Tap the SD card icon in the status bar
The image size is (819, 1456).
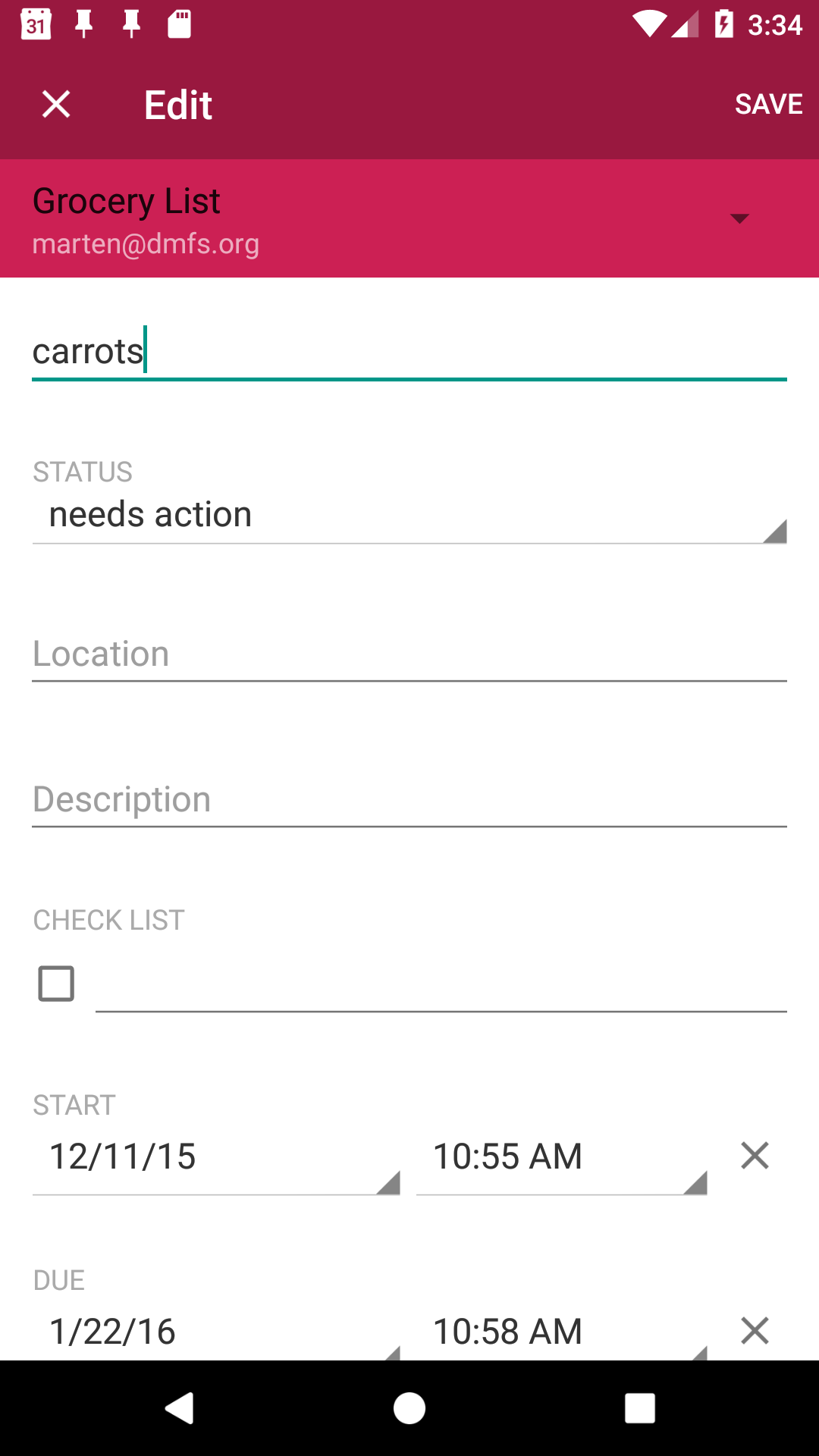(x=180, y=25)
